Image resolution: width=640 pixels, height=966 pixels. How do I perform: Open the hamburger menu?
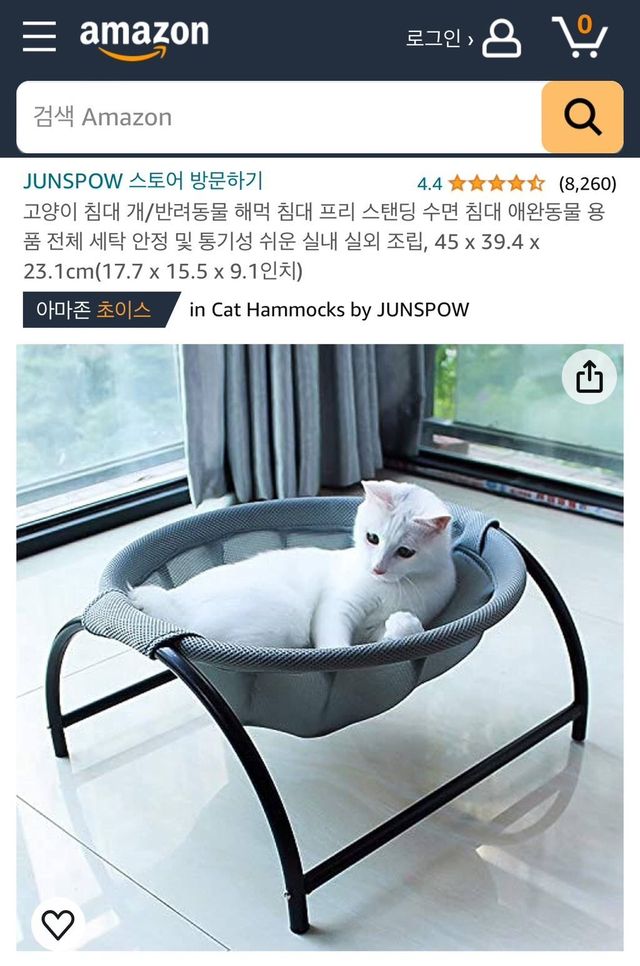[39, 36]
